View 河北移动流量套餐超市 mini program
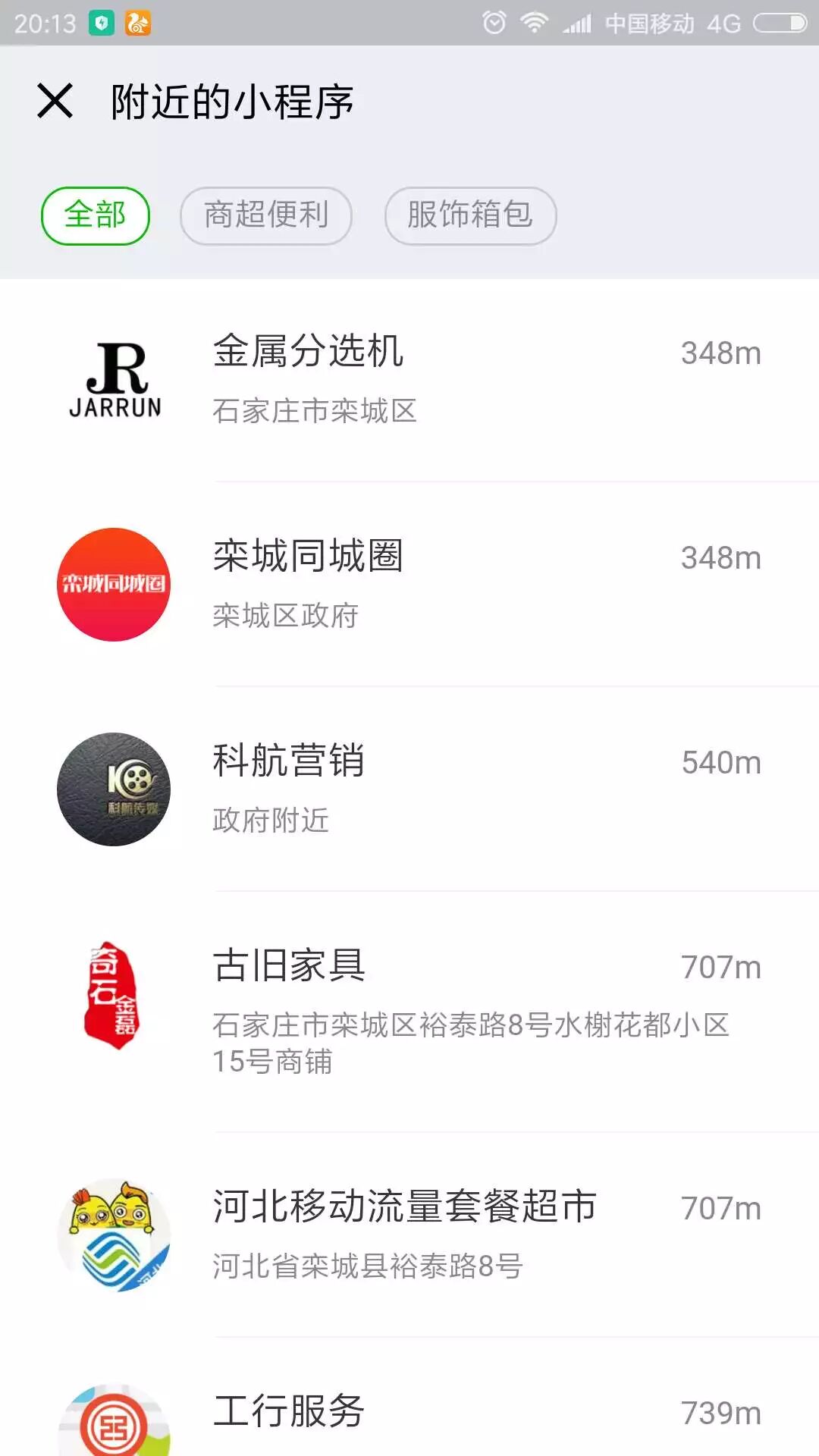Viewport: 819px width, 1456px height. [x=409, y=1235]
